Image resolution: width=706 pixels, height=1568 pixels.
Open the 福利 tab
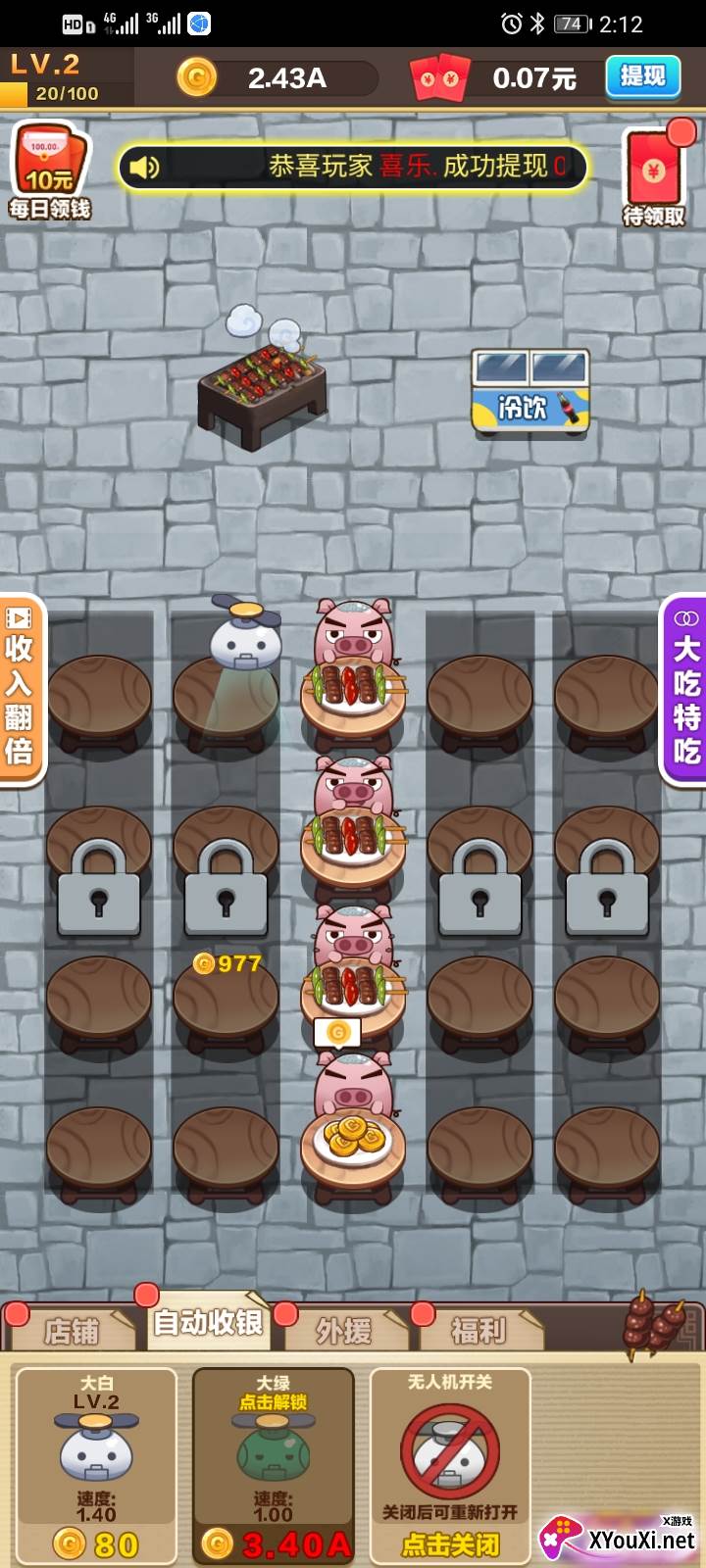point(479,1331)
